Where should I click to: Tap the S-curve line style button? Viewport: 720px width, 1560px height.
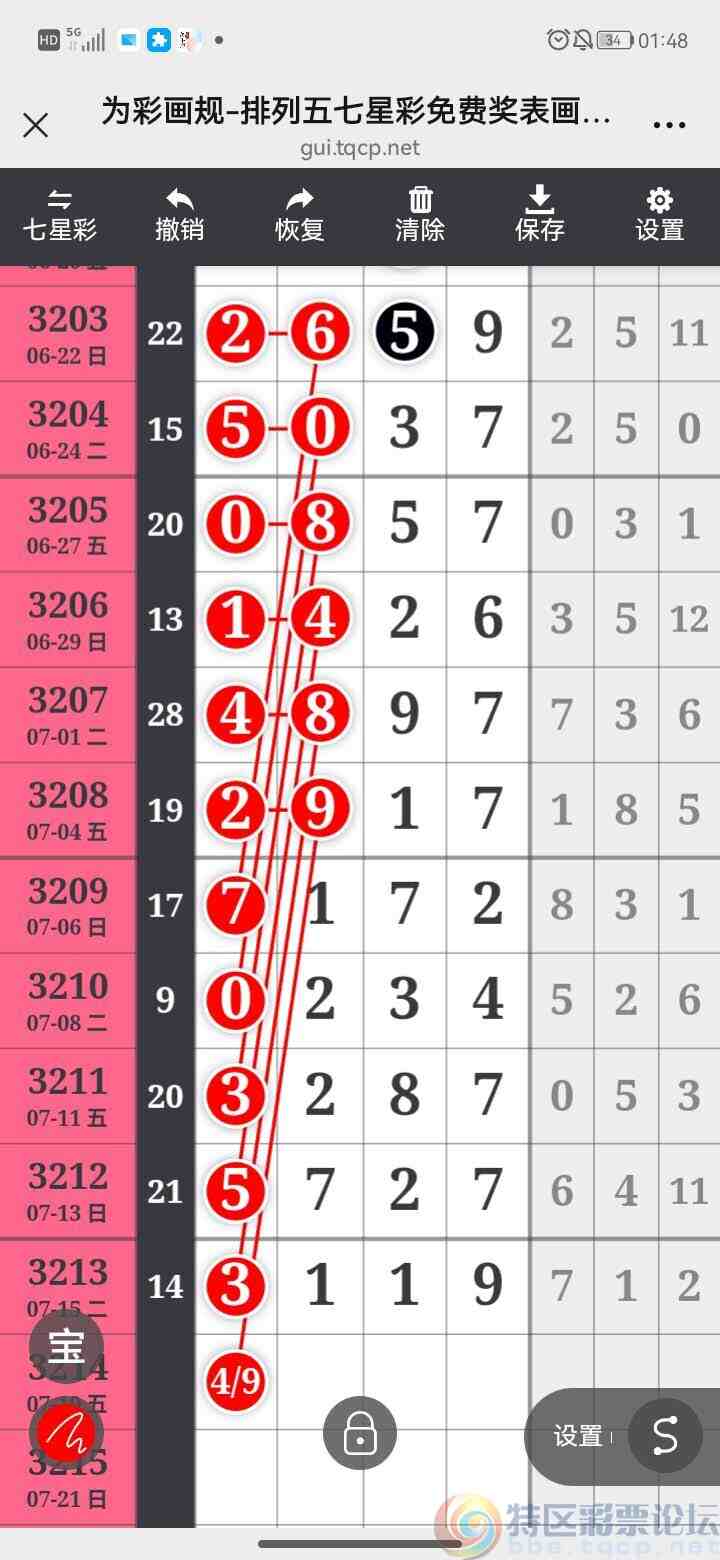(665, 1437)
